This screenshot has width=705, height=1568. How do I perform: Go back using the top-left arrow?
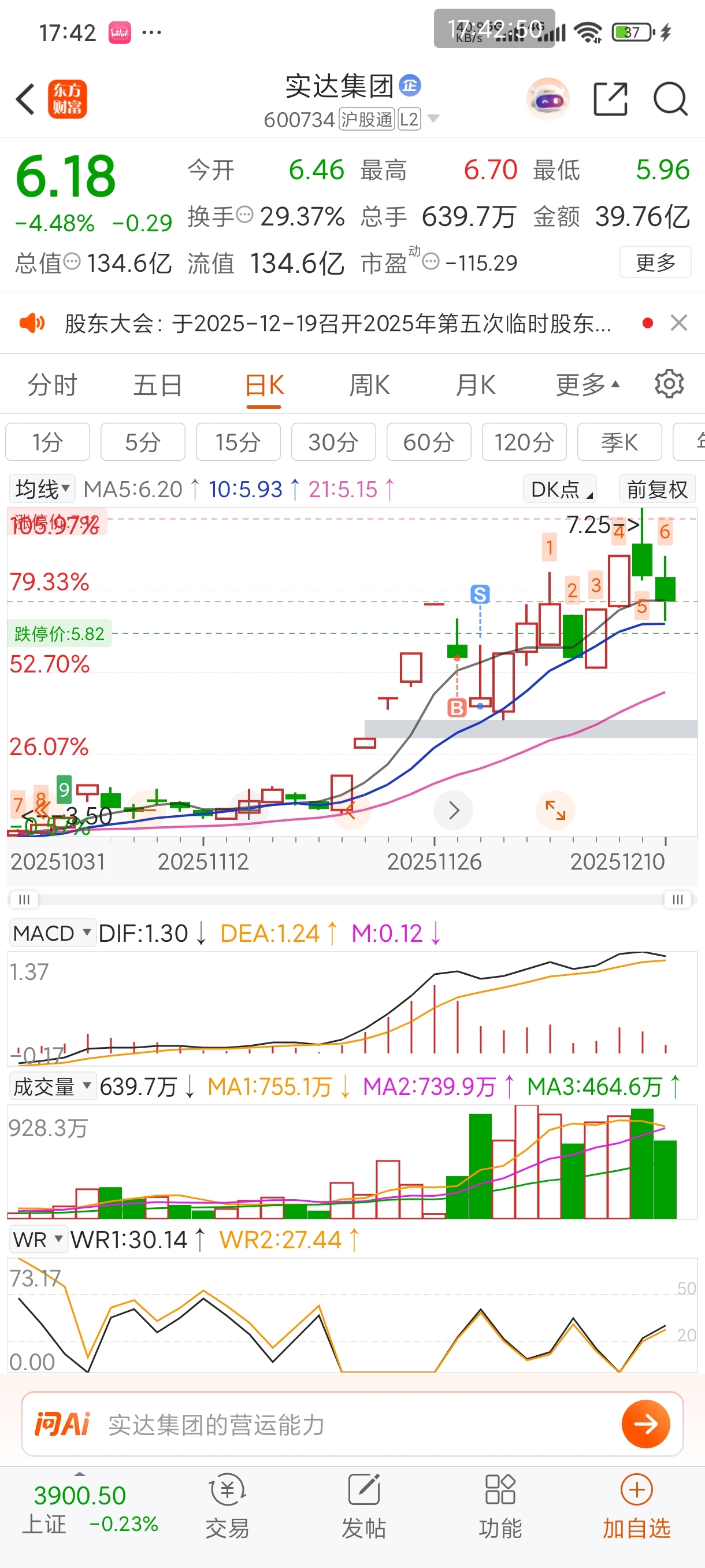click(x=25, y=99)
